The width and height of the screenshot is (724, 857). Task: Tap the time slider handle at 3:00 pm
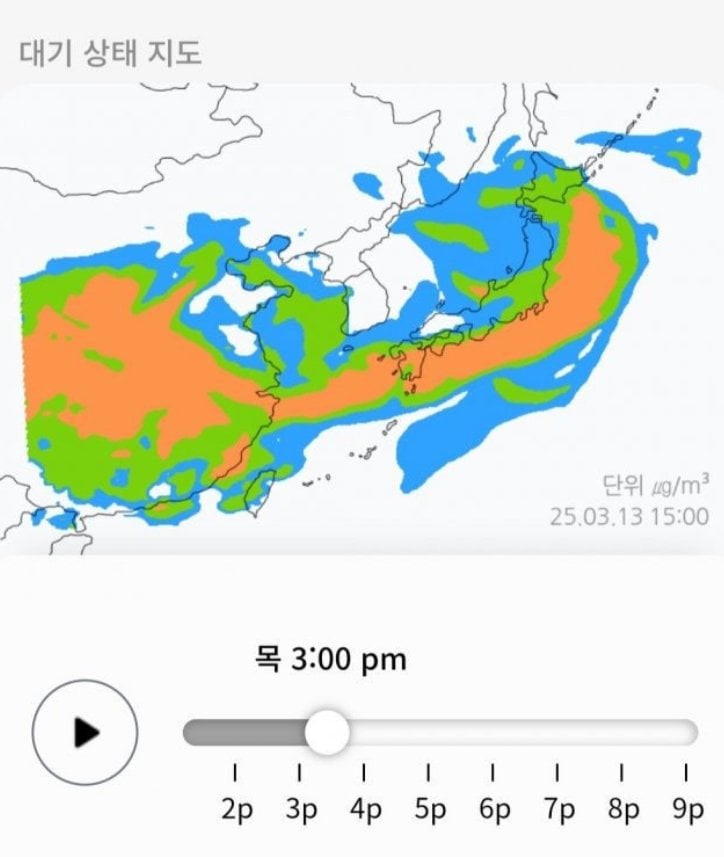click(326, 732)
